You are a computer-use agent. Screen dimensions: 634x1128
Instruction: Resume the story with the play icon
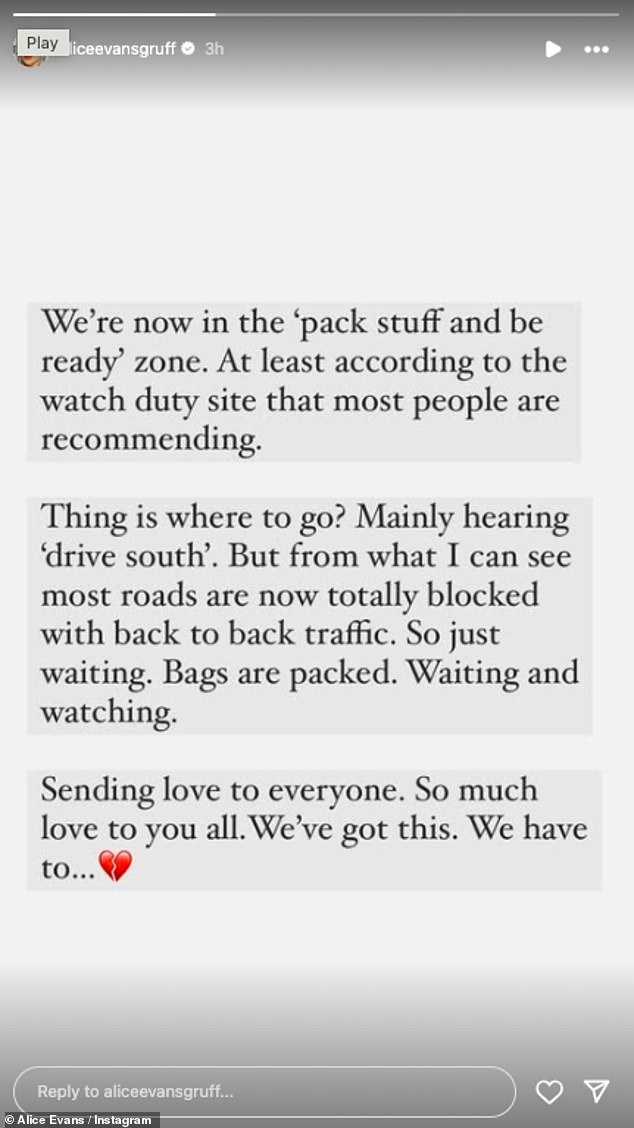pyautogui.click(x=553, y=49)
